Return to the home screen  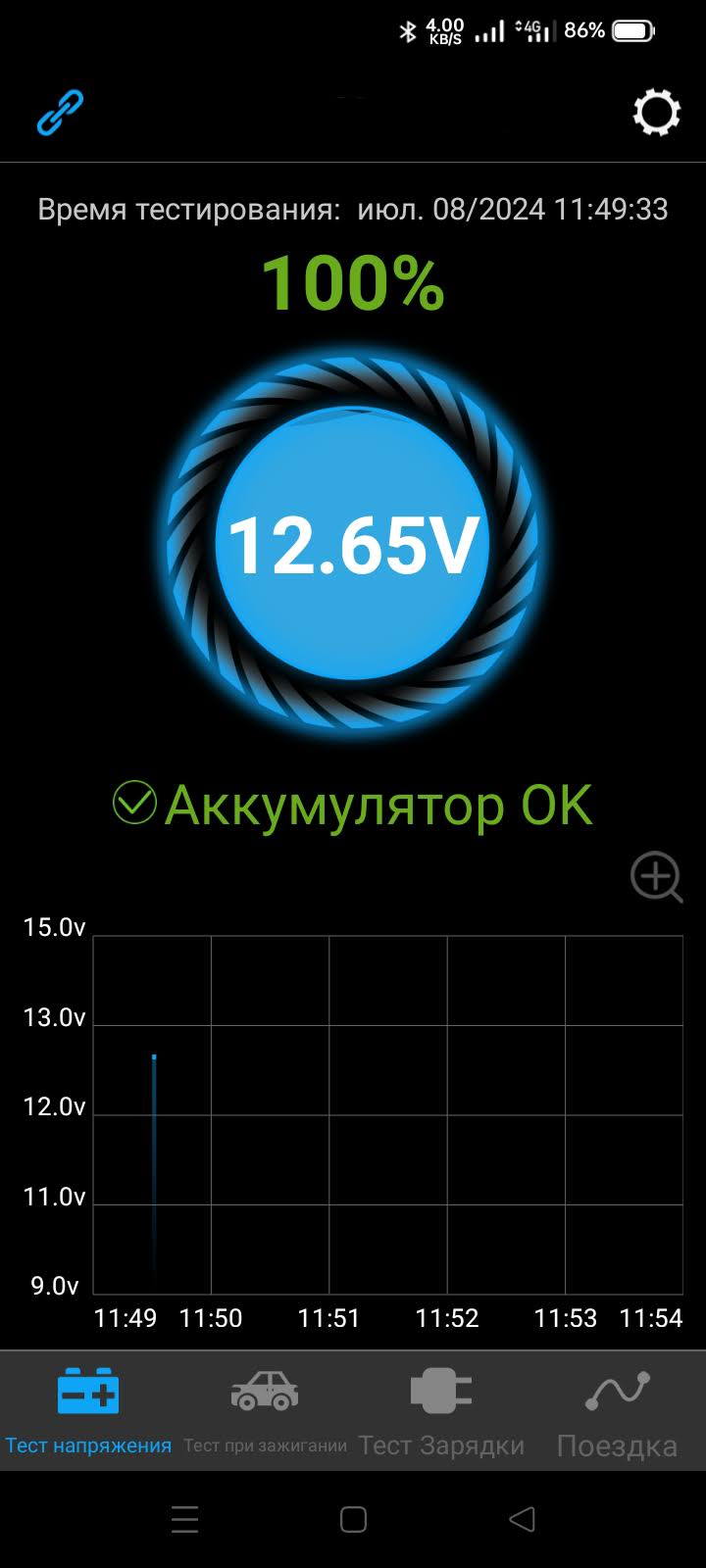(353, 1519)
